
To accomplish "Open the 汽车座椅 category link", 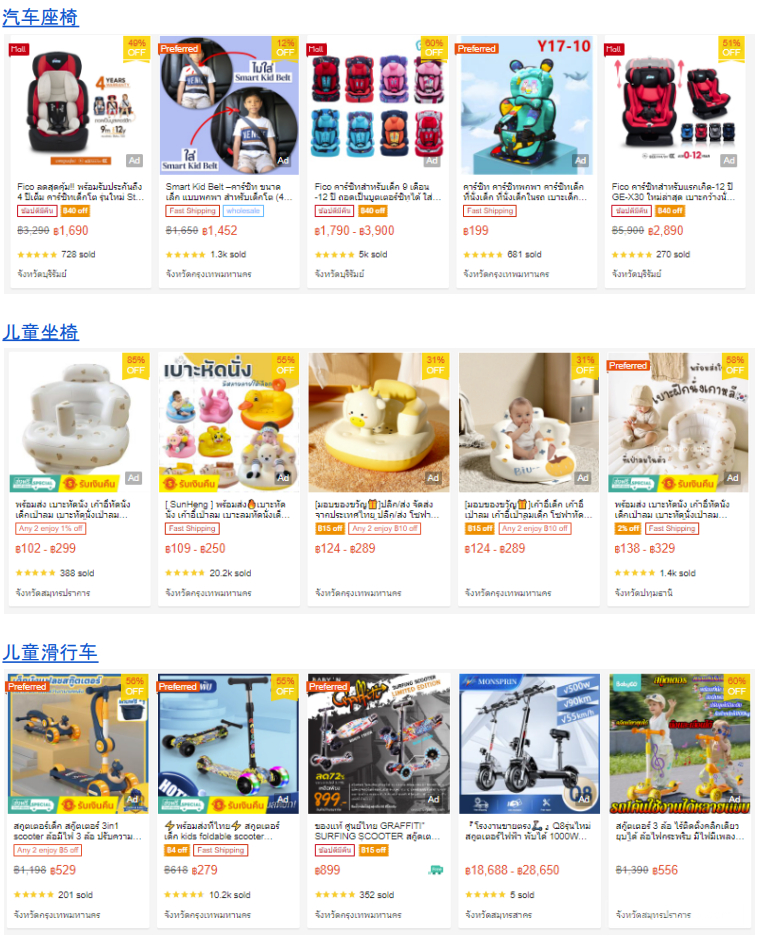I will (x=41, y=17).
